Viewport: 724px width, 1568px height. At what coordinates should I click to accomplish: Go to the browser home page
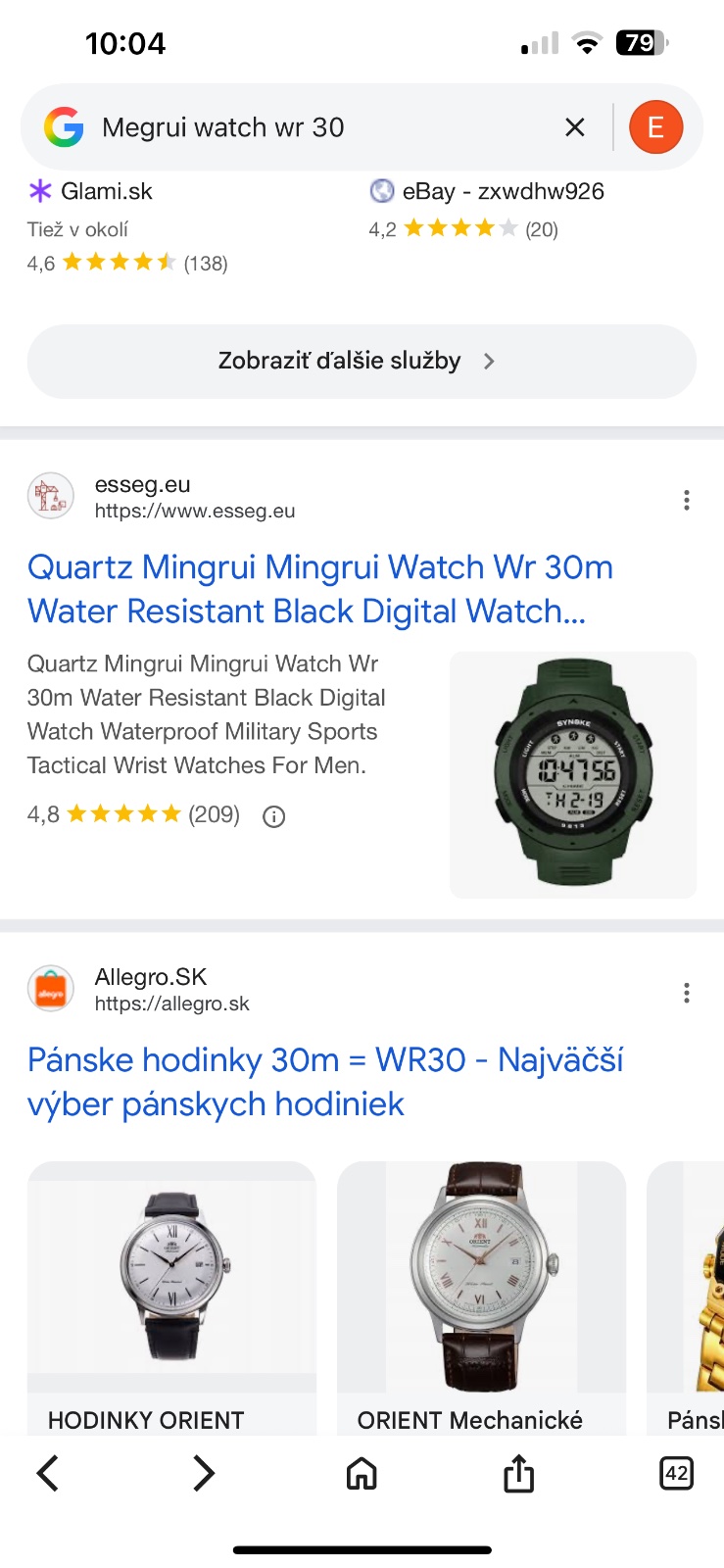(362, 1473)
